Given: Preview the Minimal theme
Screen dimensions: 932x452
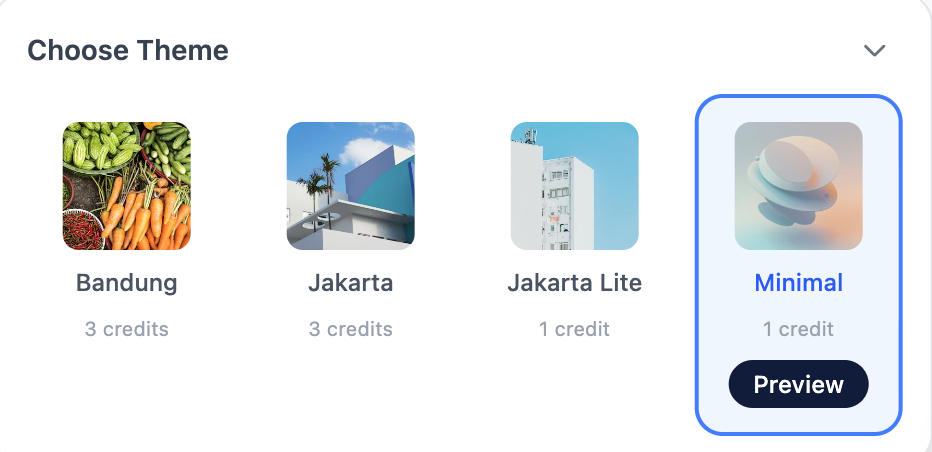Looking at the screenshot, I should [798, 384].
